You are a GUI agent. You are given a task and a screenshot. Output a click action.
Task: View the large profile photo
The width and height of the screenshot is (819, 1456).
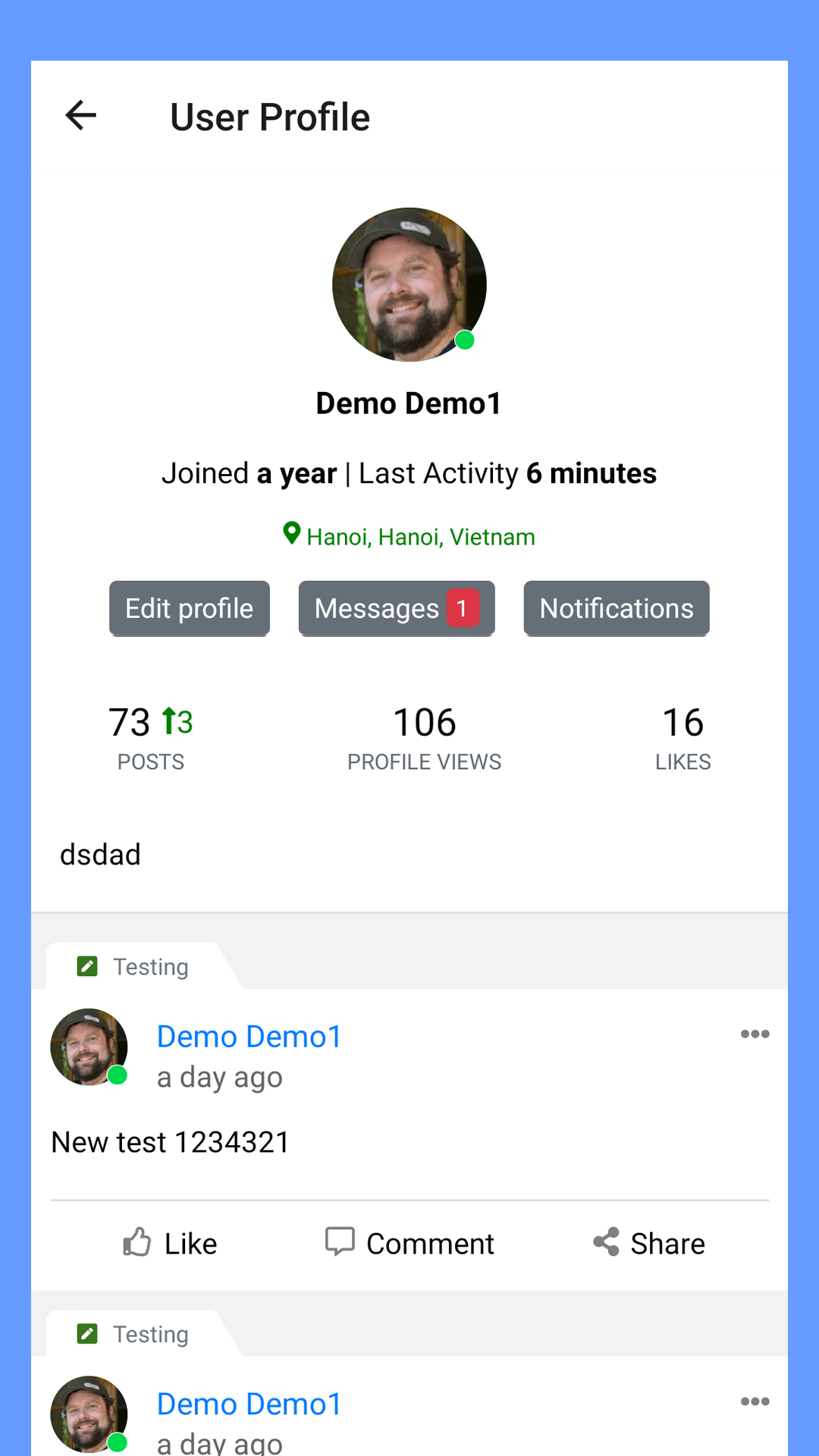click(x=409, y=284)
